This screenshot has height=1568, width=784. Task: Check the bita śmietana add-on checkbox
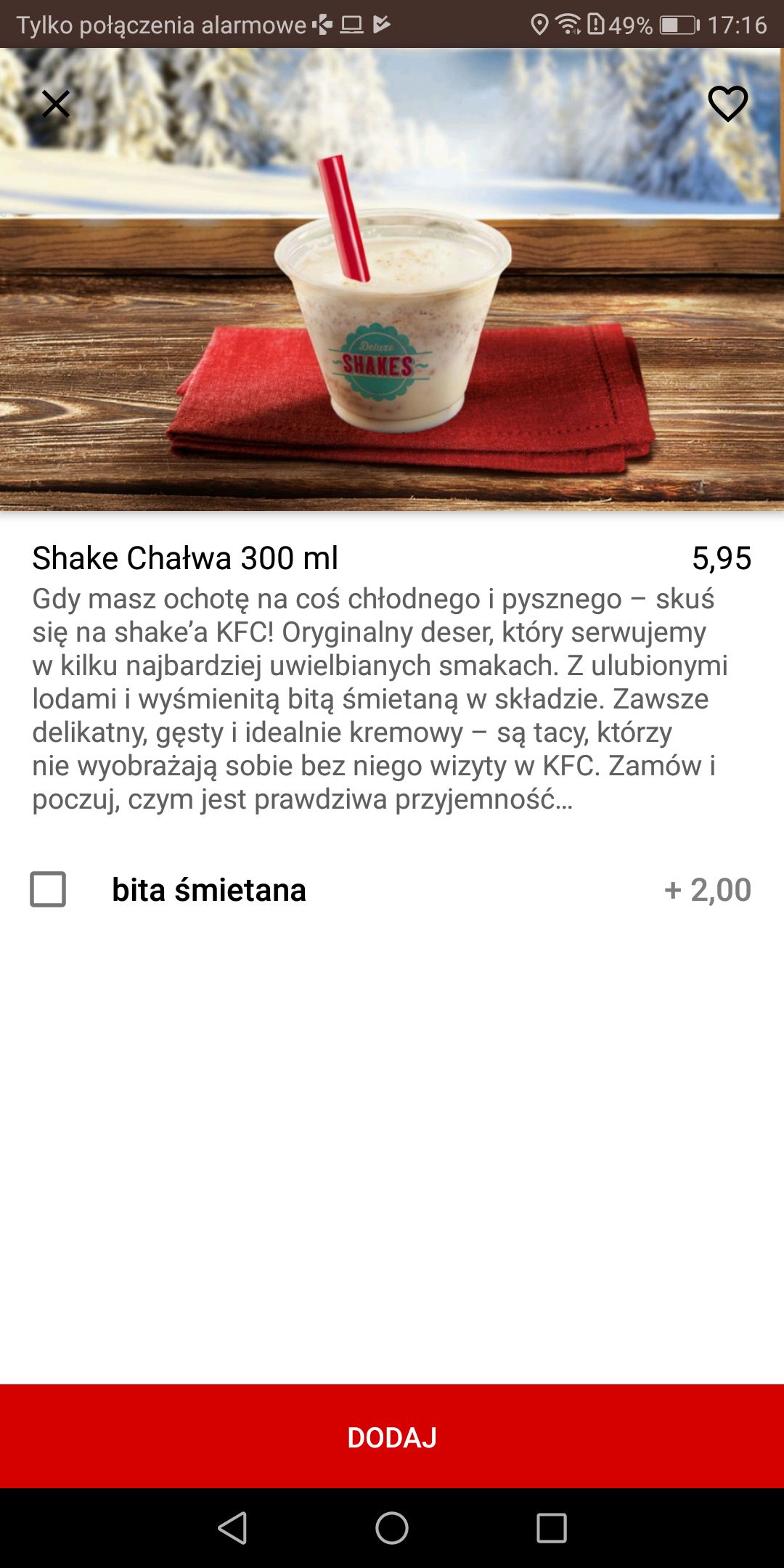[48, 889]
